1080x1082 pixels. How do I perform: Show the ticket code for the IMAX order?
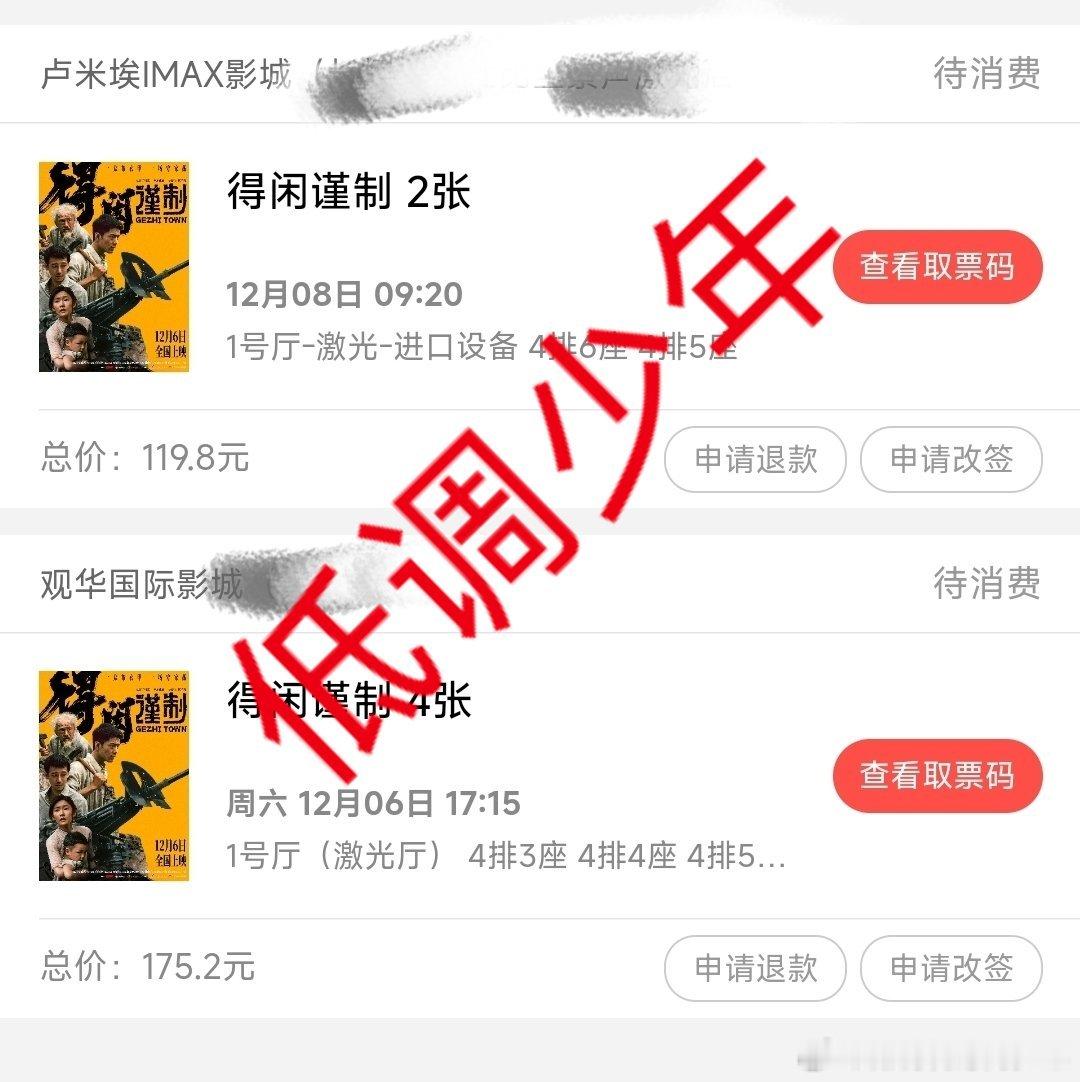tap(936, 266)
